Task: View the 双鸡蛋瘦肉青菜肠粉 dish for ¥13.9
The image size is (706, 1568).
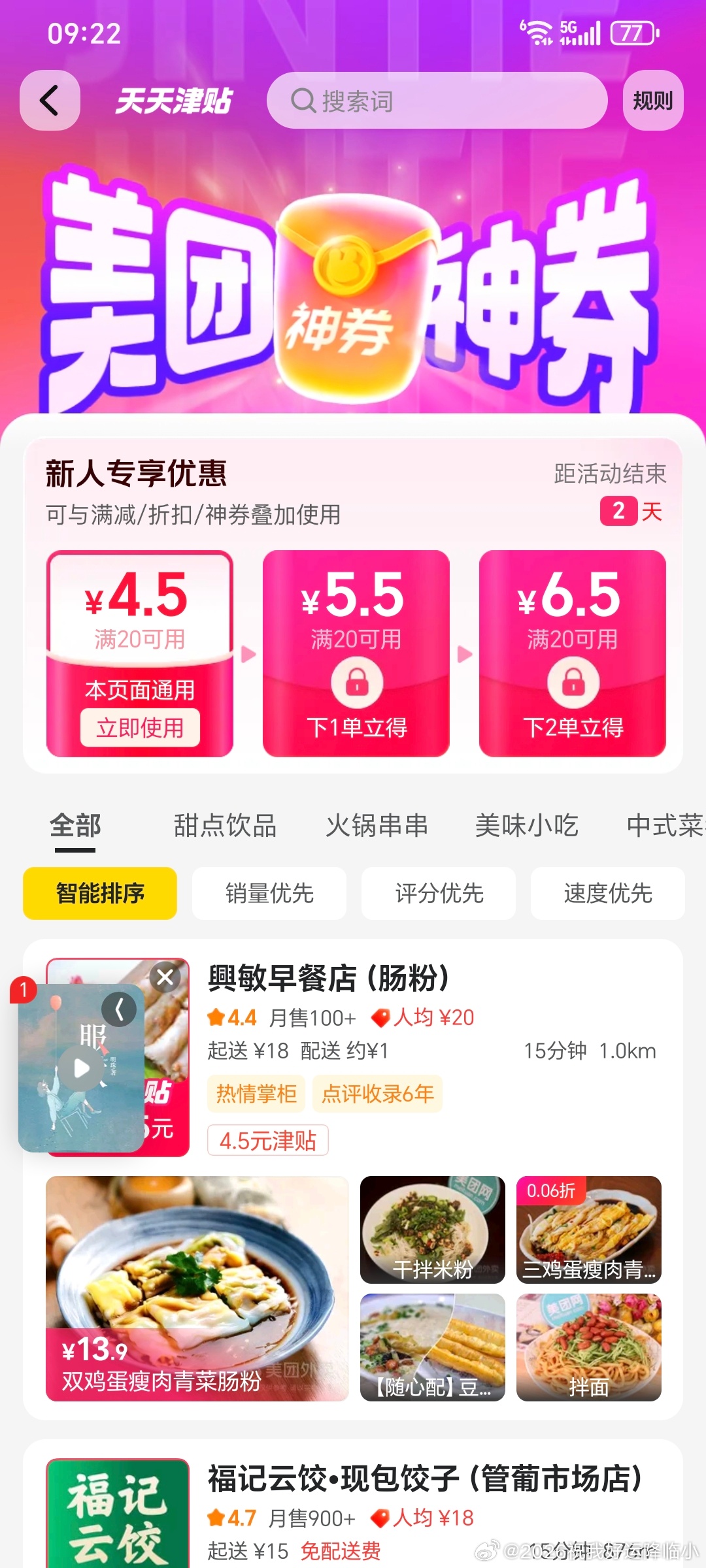Action: [x=197, y=1288]
